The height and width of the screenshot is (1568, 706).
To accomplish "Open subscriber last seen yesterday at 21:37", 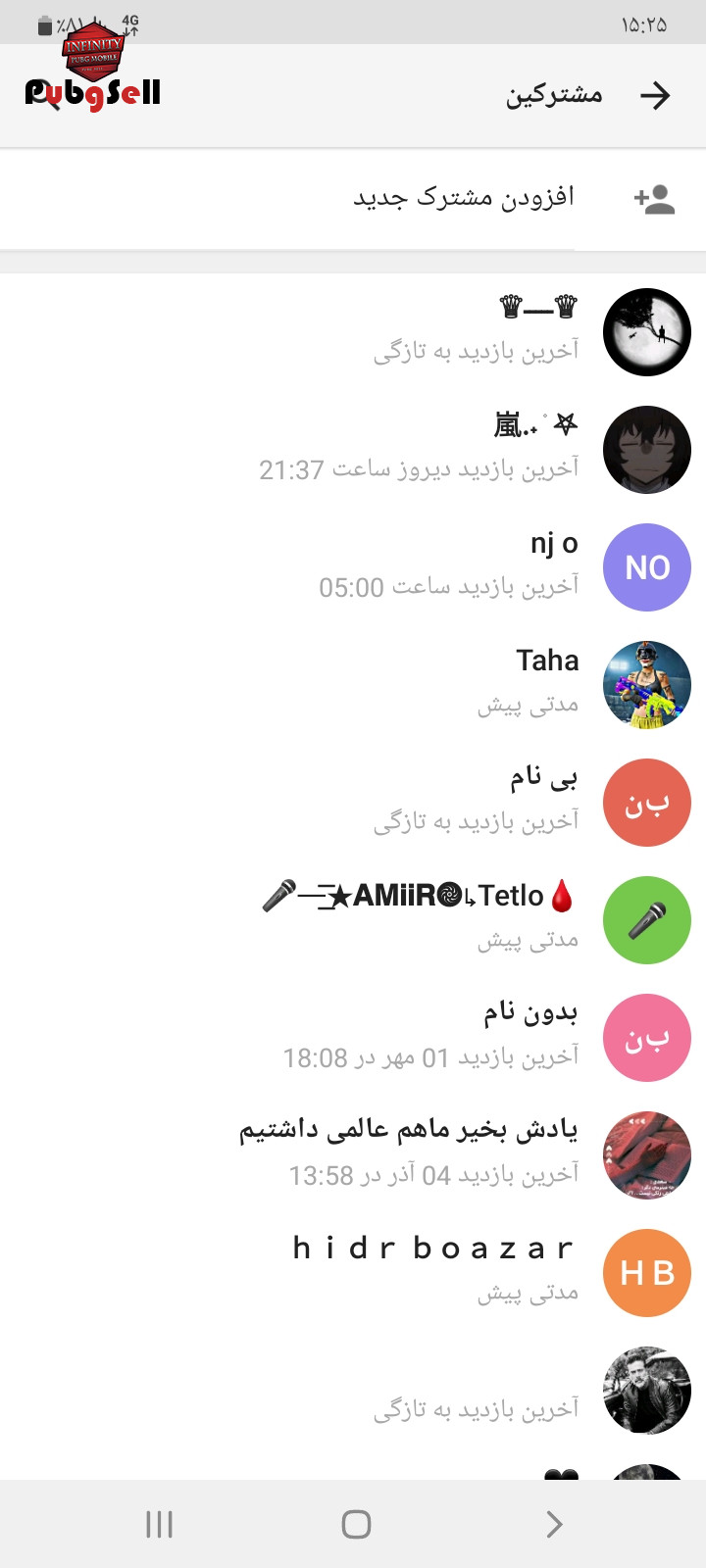I will click(x=353, y=450).
